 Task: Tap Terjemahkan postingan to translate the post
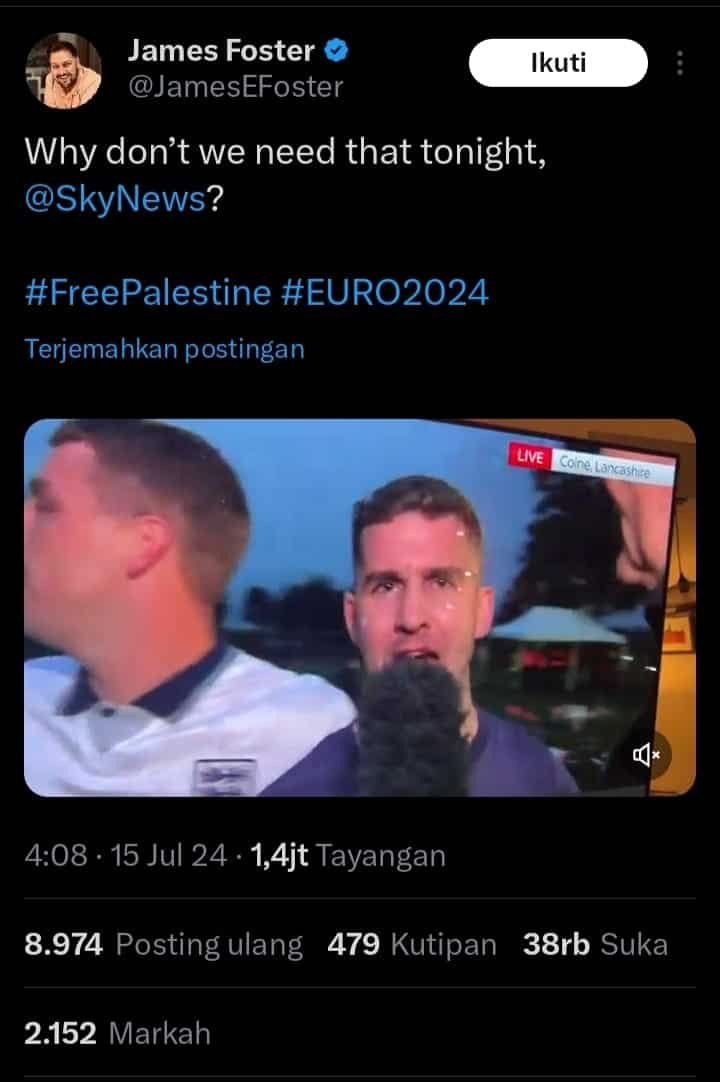164,349
